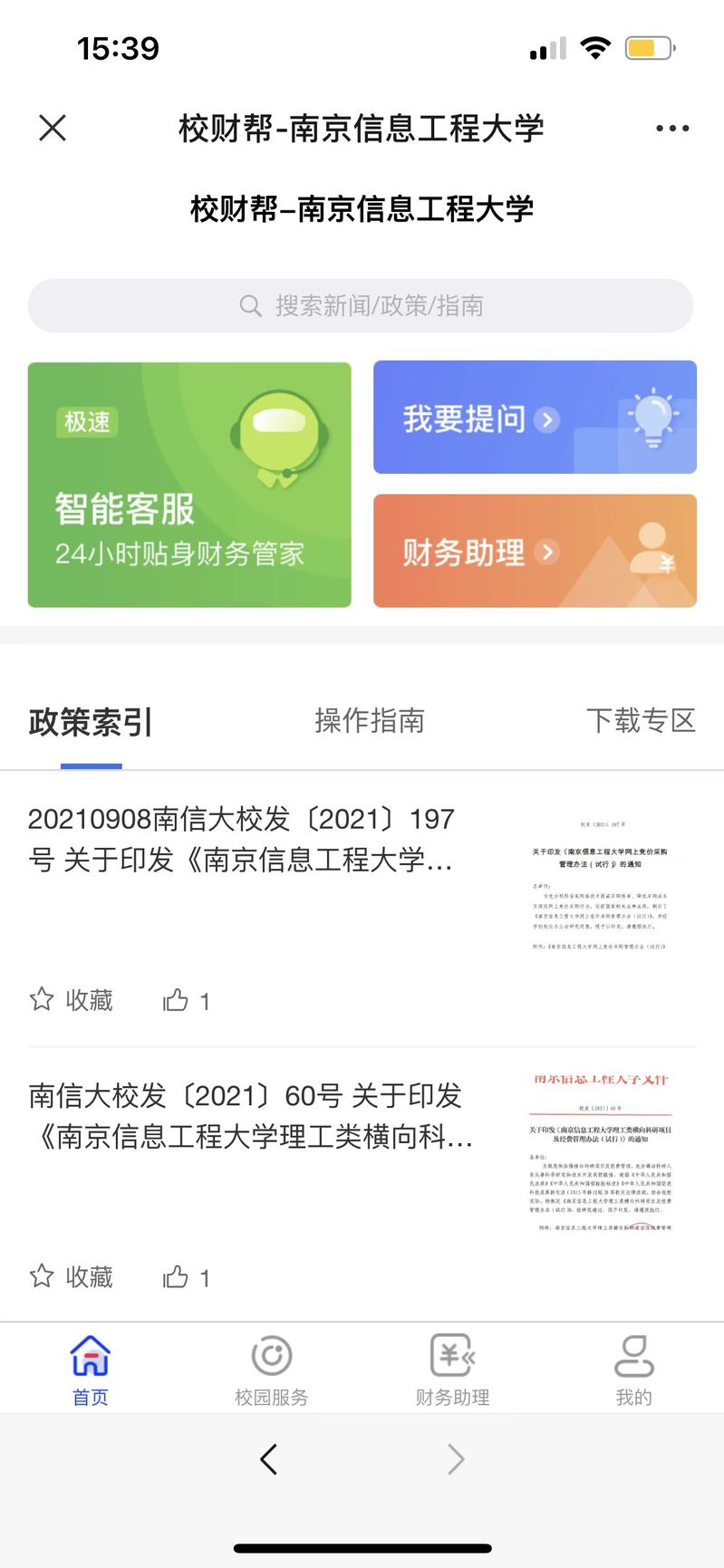Switch to the 下载专区 tab
Screen dimensions: 724x1568
point(640,721)
